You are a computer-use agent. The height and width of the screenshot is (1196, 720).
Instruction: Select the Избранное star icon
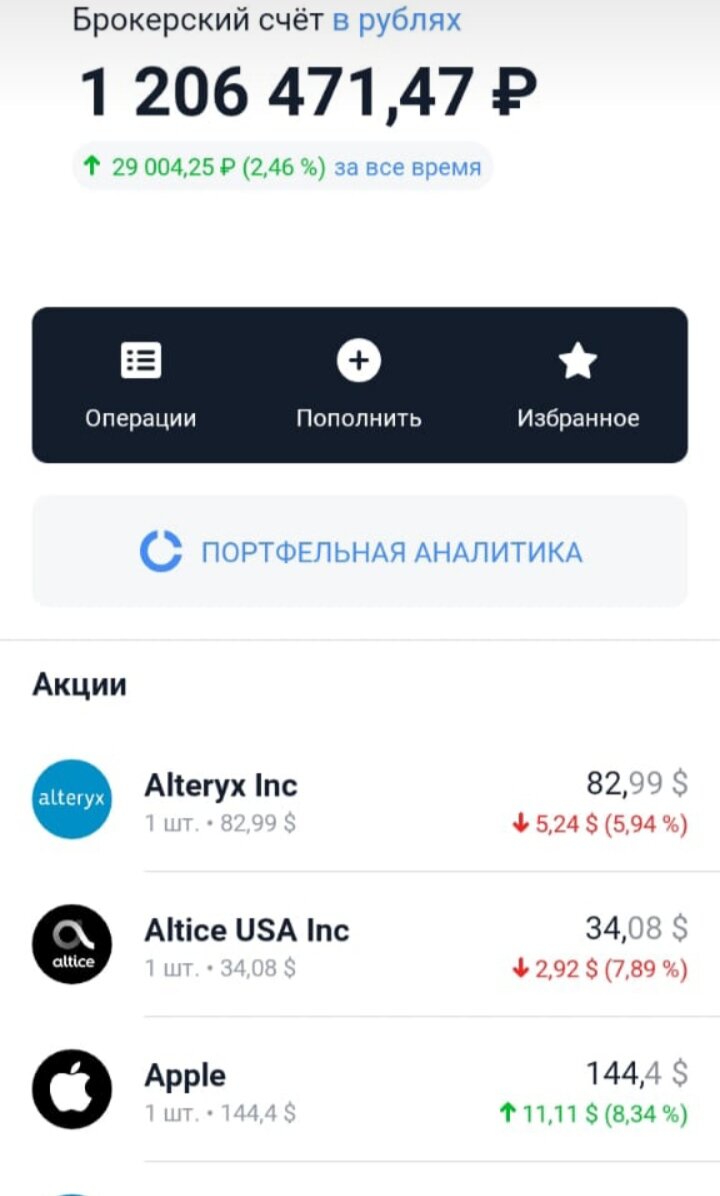click(x=578, y=361)
